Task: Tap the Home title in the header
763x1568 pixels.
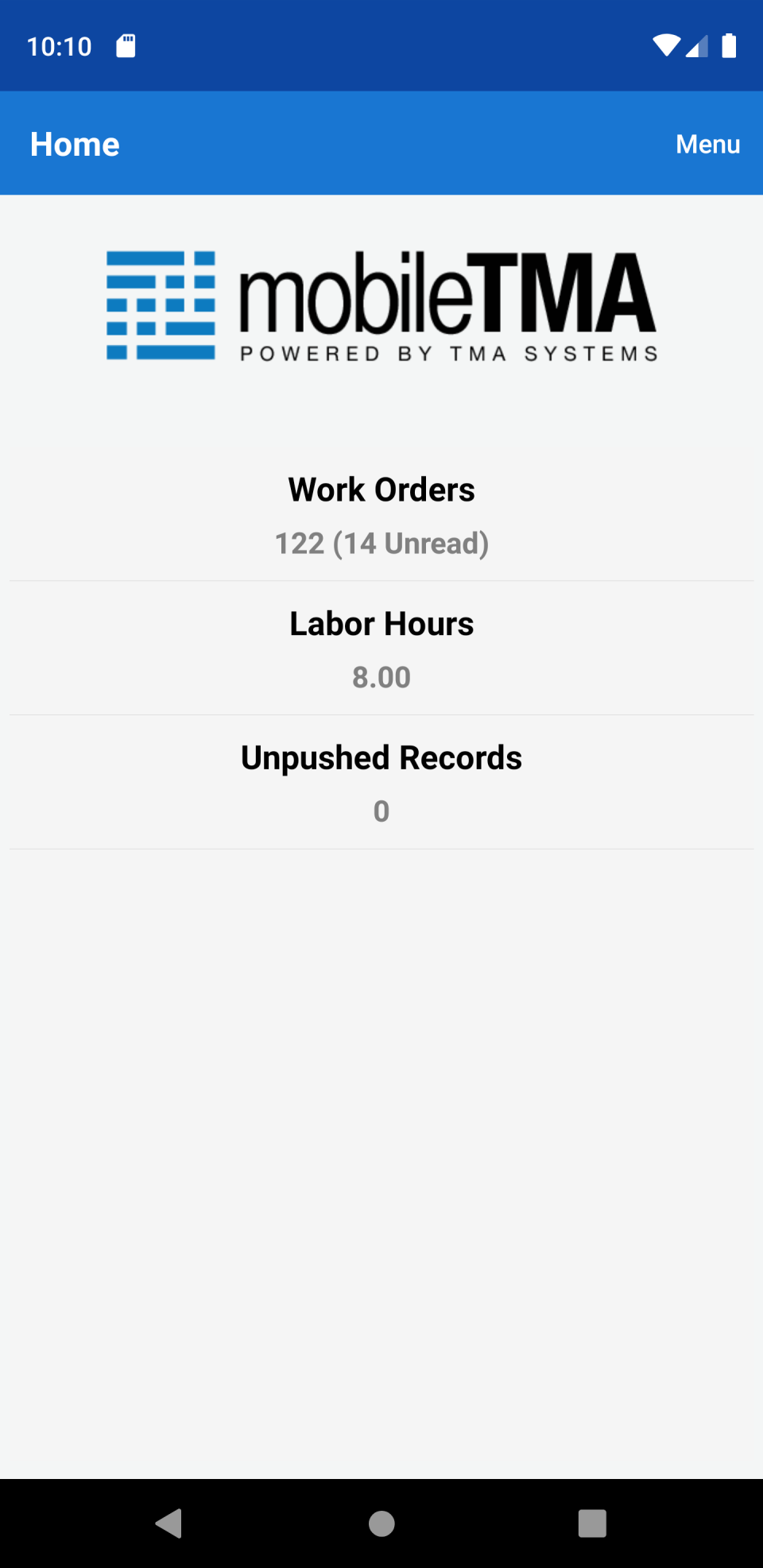Action: 74,144
